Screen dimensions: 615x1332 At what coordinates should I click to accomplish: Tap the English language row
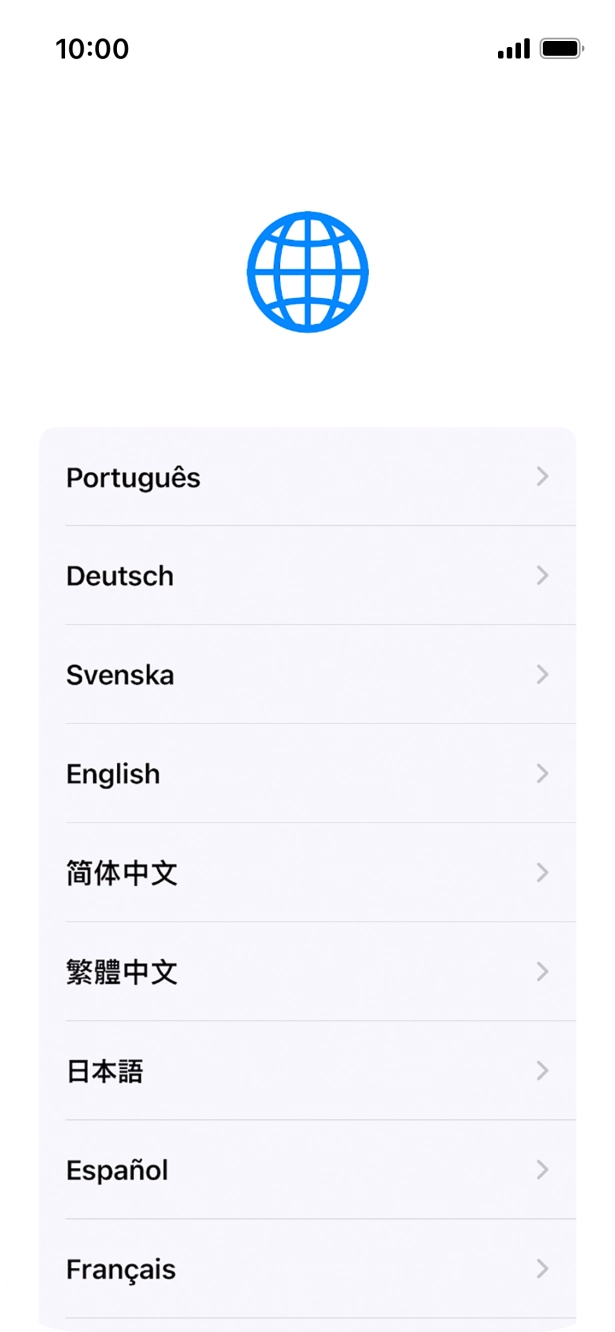point(306,774)
